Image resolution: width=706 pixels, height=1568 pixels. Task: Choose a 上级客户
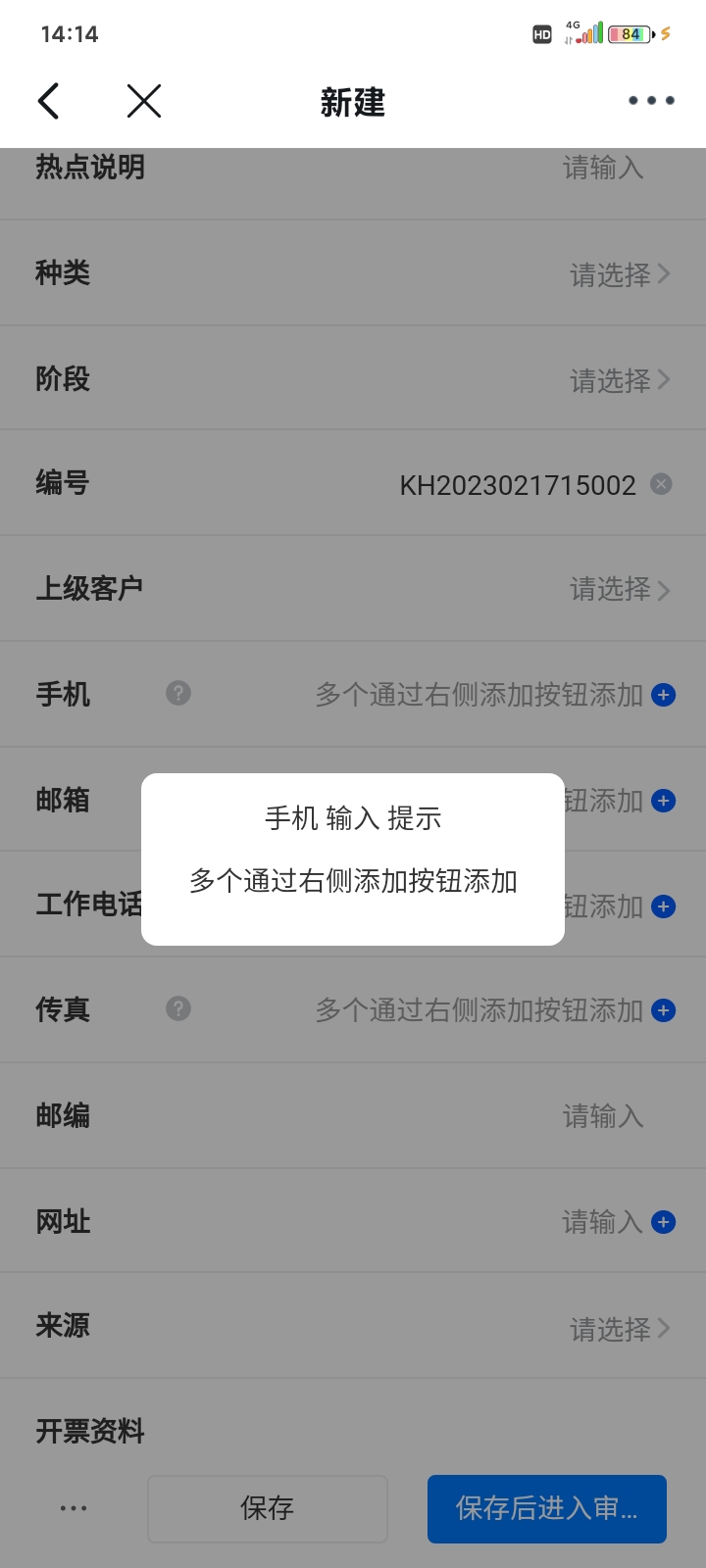point(620,589)
